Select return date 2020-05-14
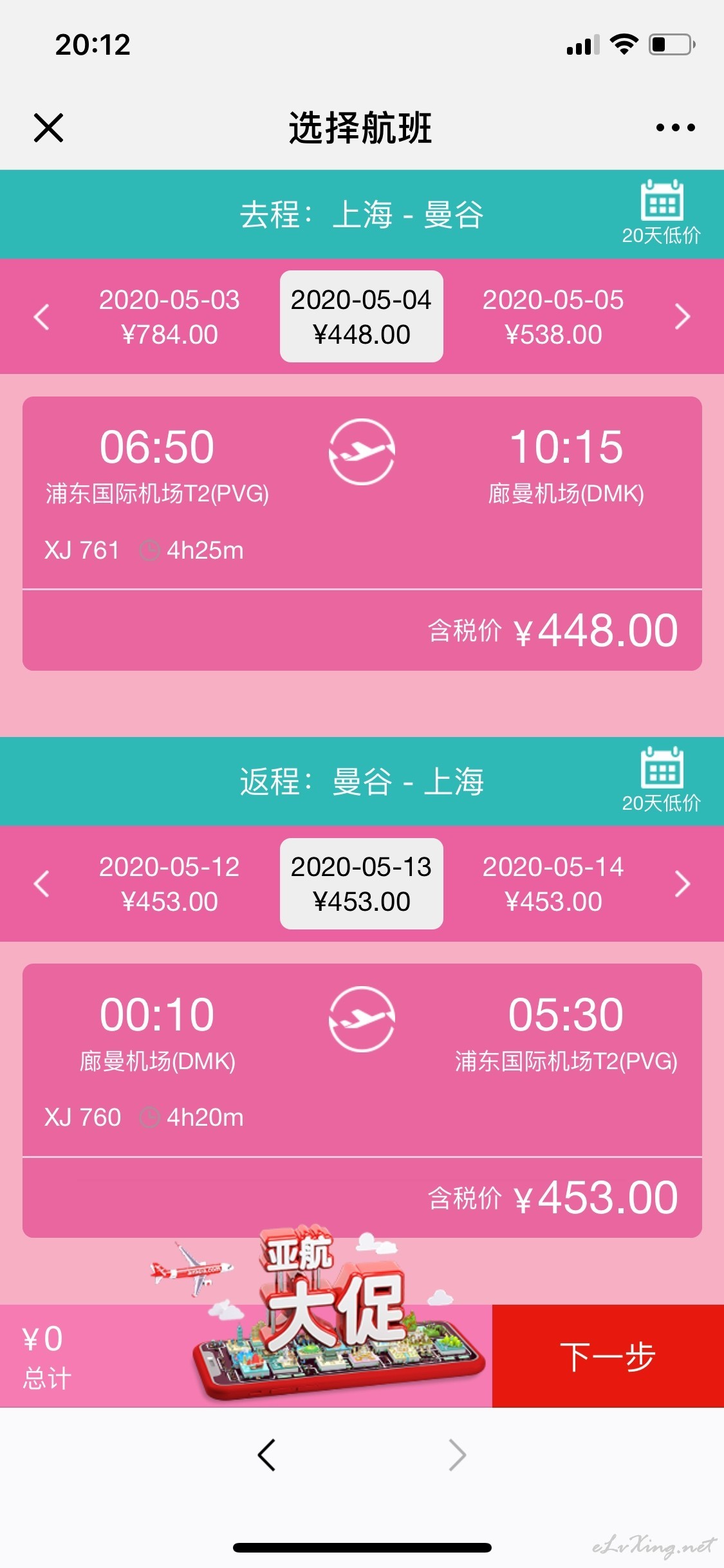The image size is (724, 1568). coord(553,884)
